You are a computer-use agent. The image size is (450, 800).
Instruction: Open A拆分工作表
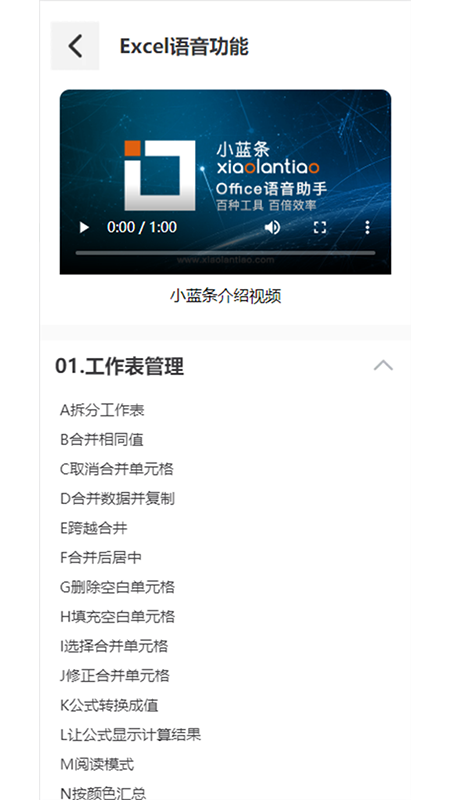pos(102,410)
